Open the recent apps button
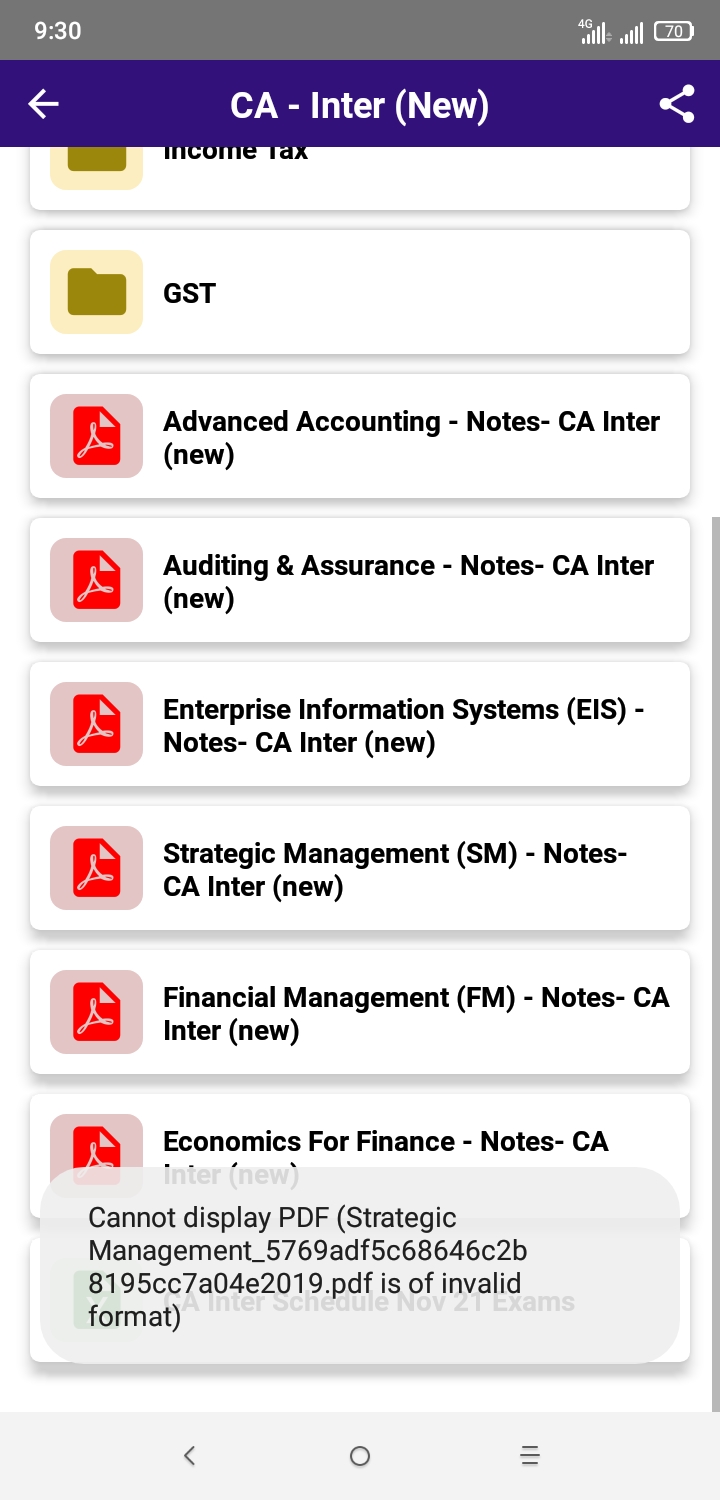 coord(530,1456)
